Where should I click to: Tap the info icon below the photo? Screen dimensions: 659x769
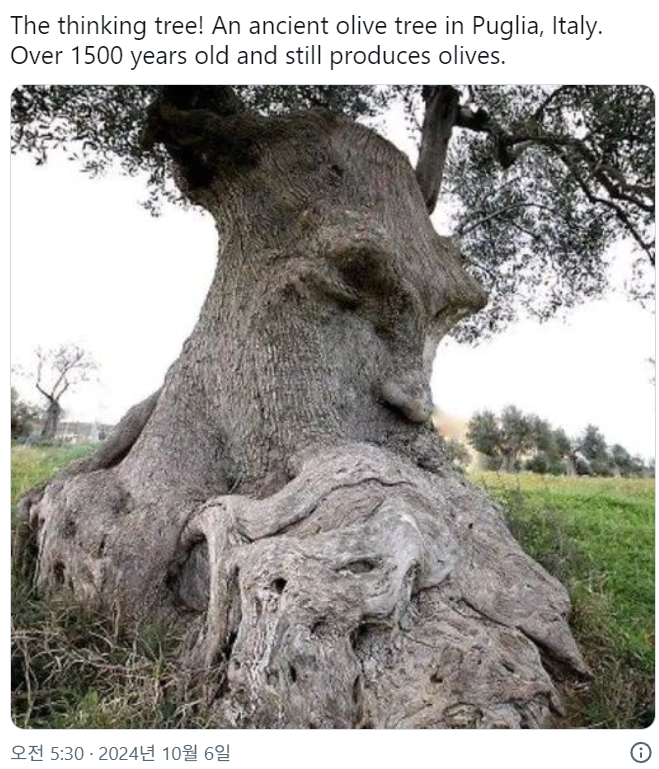[x=640, y=752]
